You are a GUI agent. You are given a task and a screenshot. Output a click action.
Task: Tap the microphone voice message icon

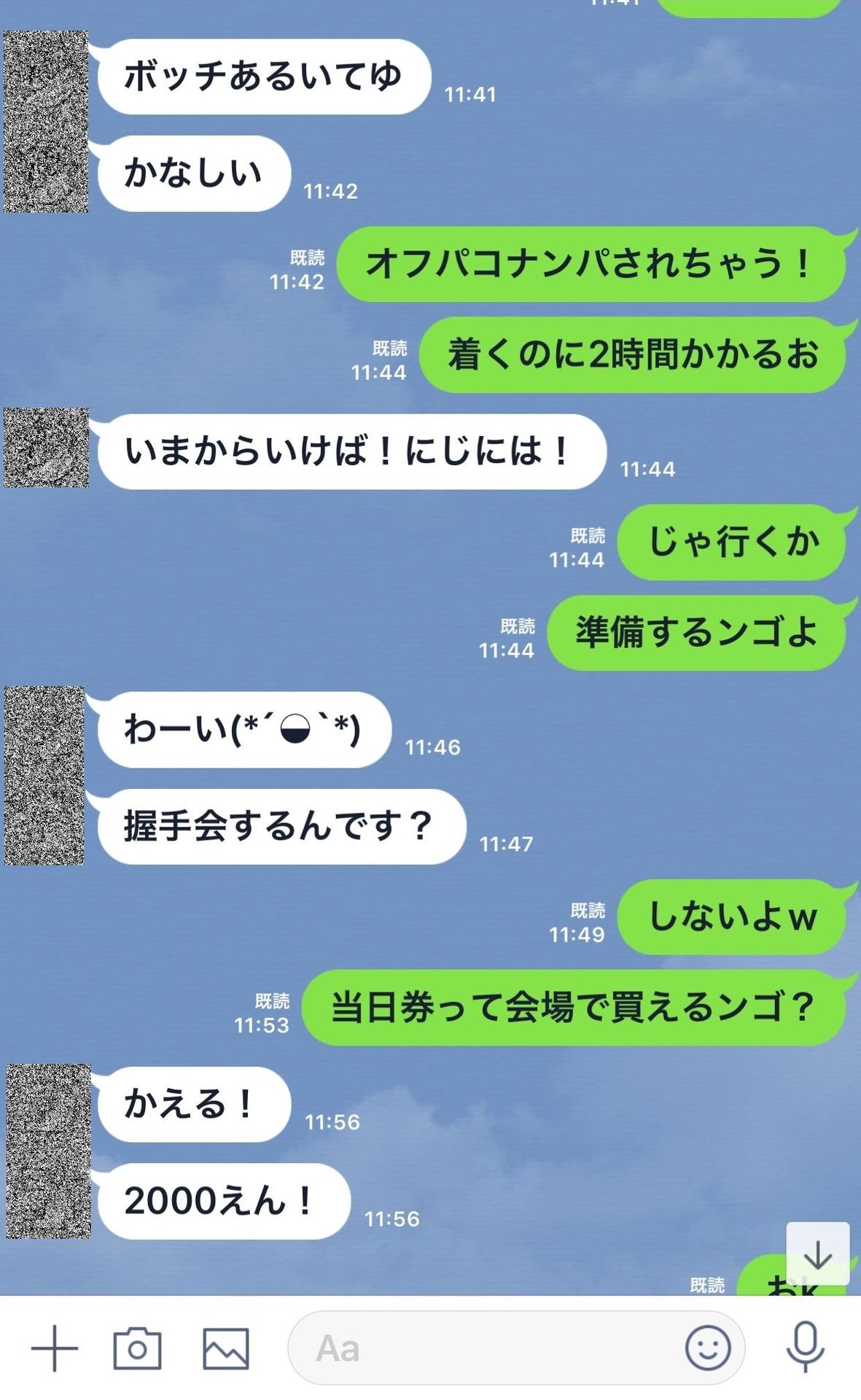click(806, 1347)
